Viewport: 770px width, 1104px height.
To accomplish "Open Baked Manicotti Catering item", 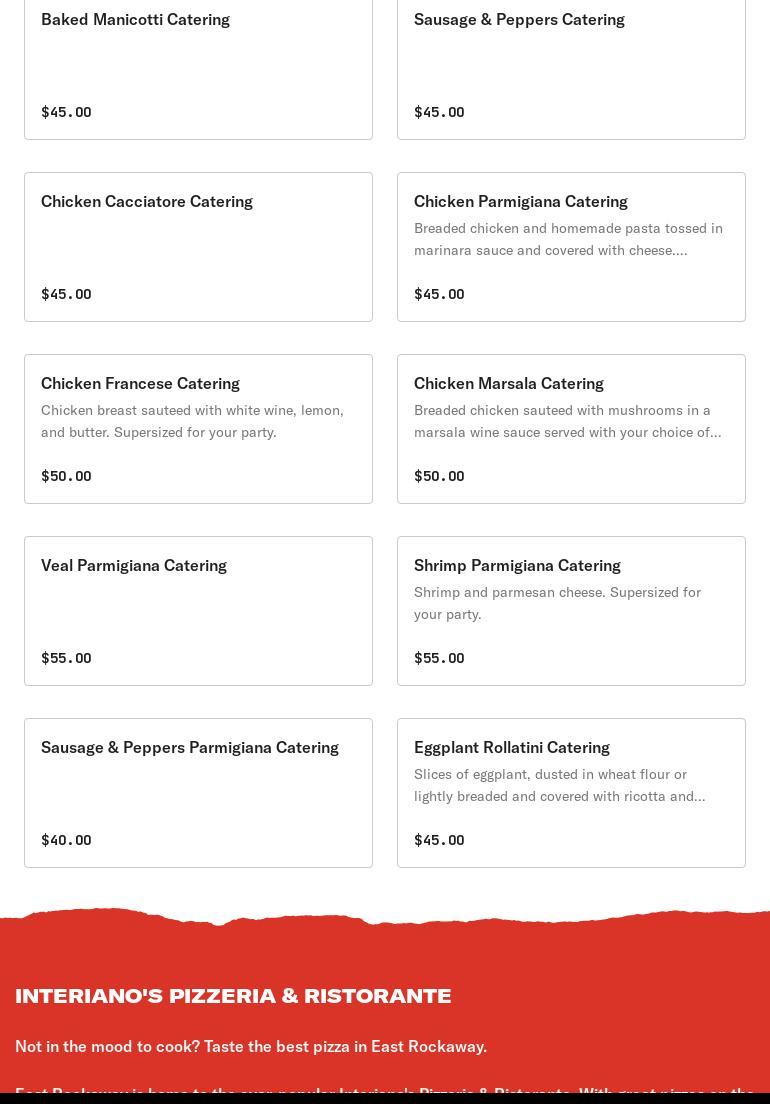I will click(198, 65).
